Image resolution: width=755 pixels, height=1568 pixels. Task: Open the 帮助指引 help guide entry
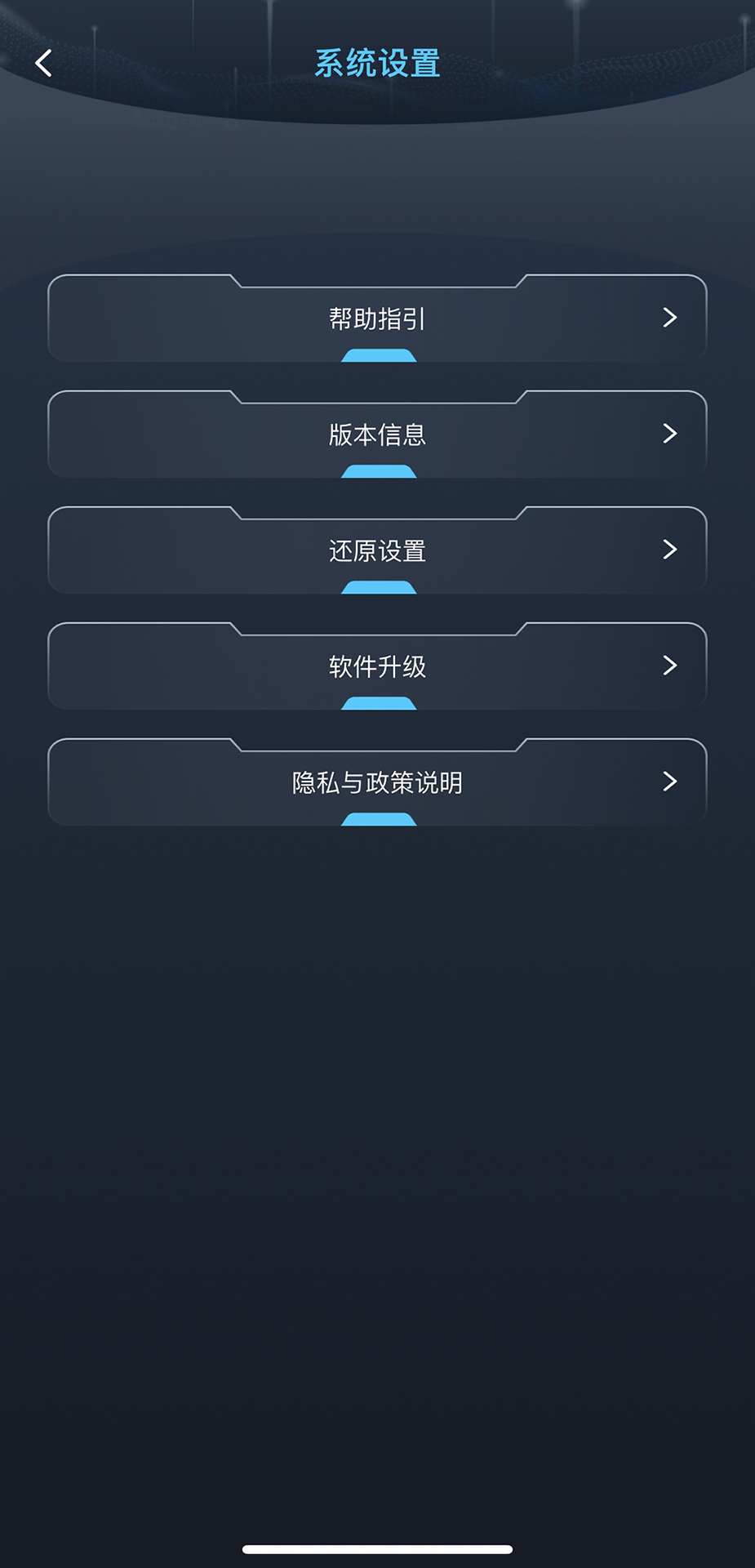point(377,318)
